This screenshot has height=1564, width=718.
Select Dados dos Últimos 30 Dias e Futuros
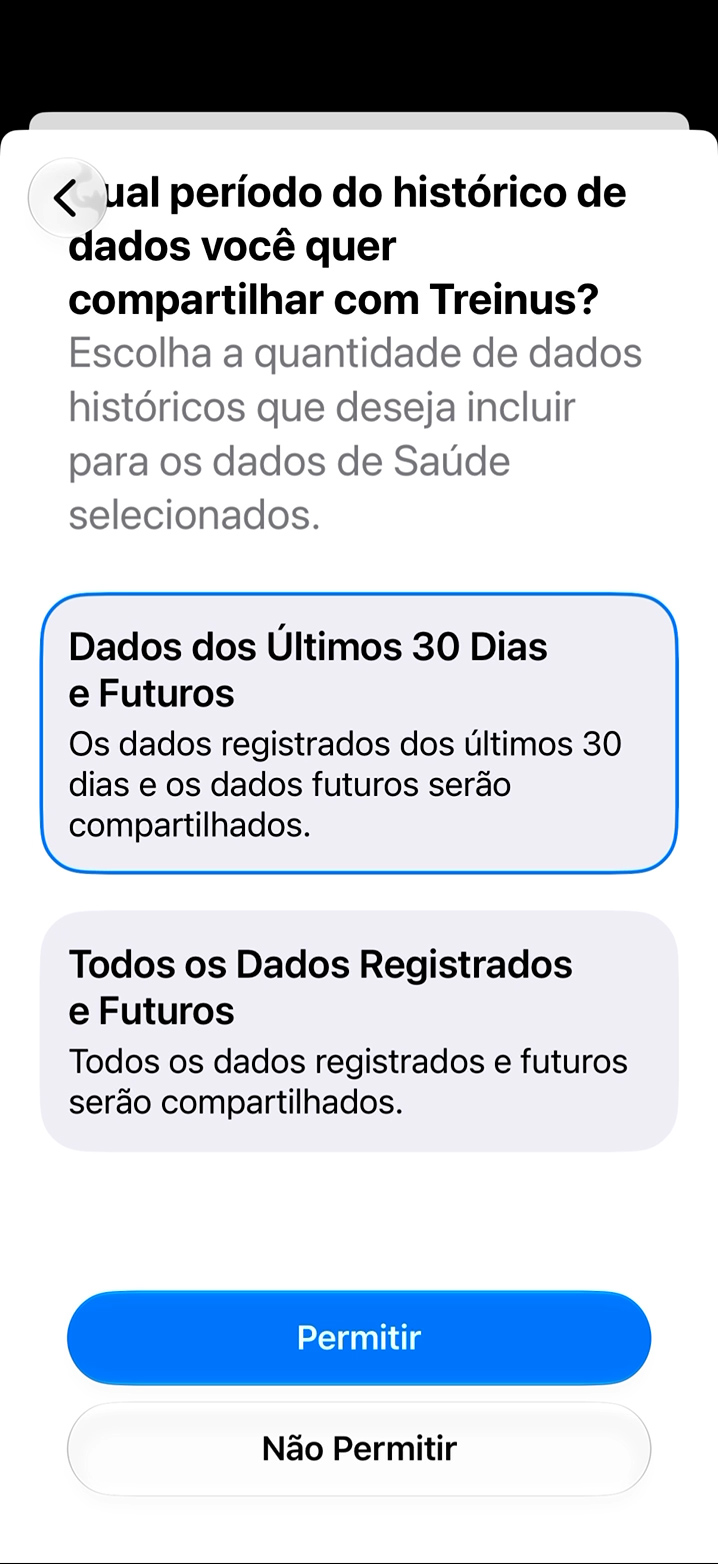click(x=359, y=733)
